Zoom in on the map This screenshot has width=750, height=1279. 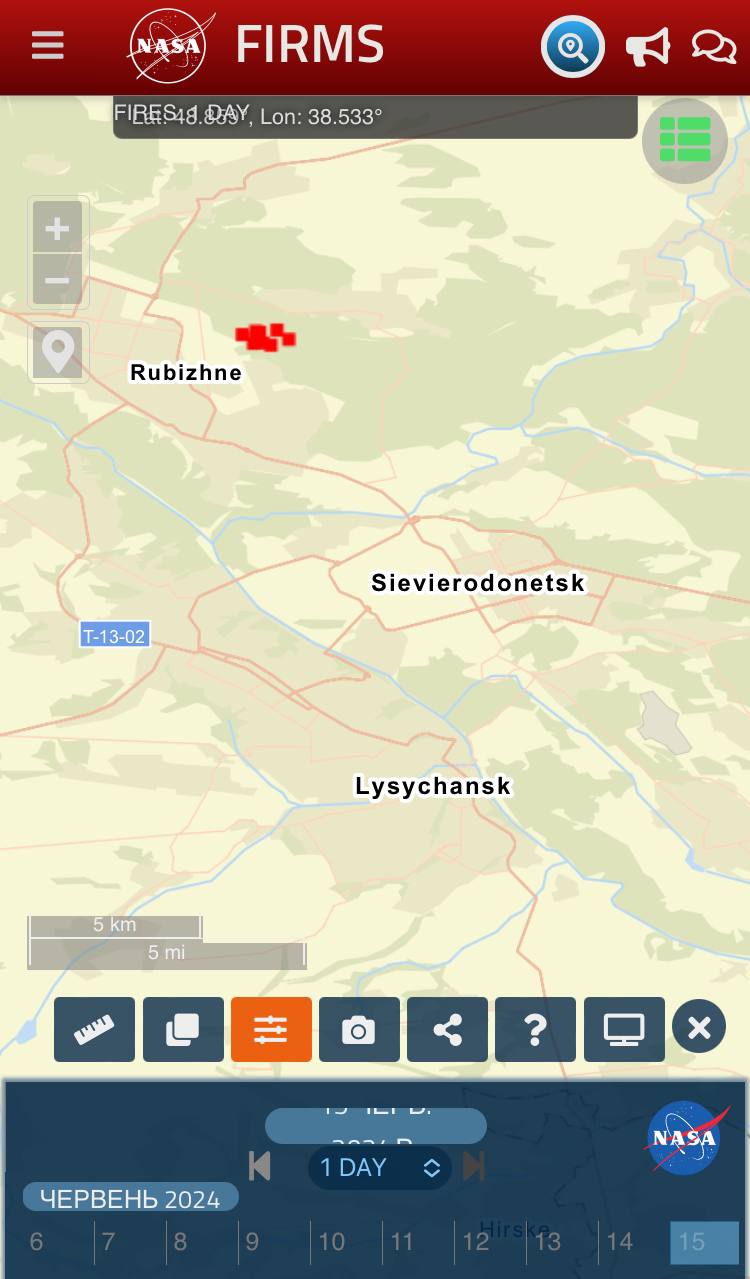point(57,229)
